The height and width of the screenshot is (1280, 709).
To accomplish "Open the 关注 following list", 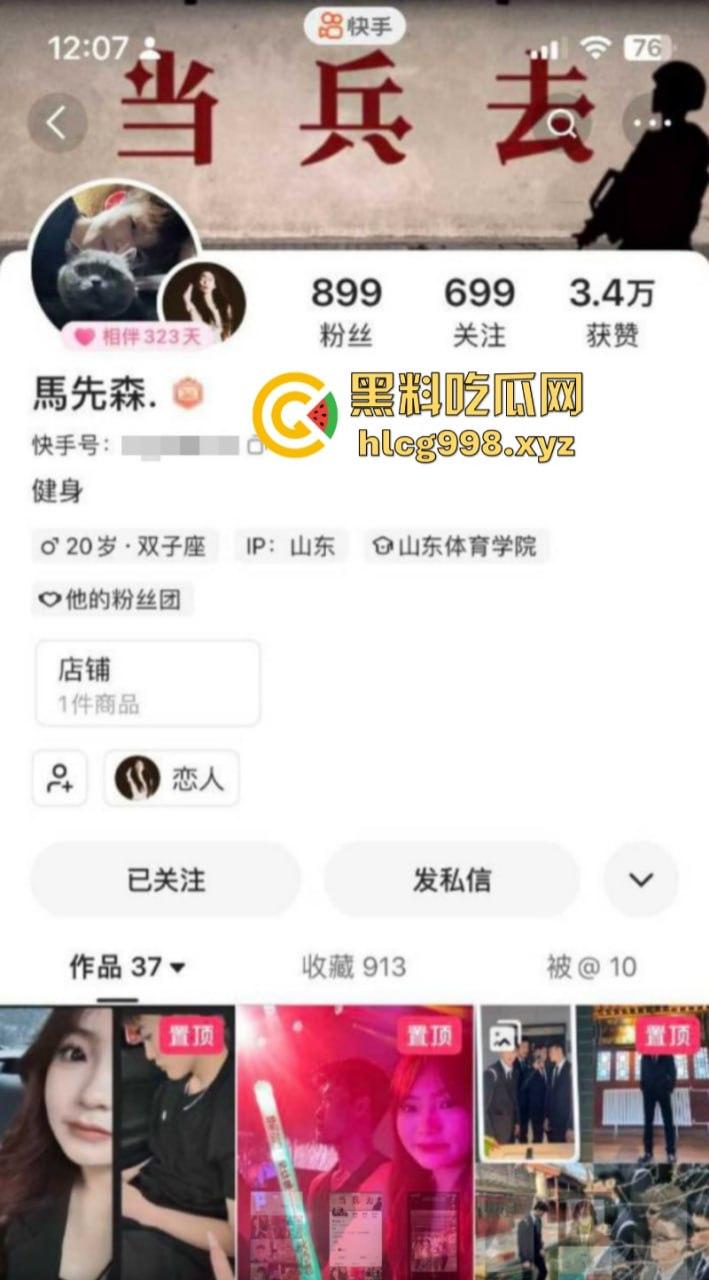I will coord(479,310).
